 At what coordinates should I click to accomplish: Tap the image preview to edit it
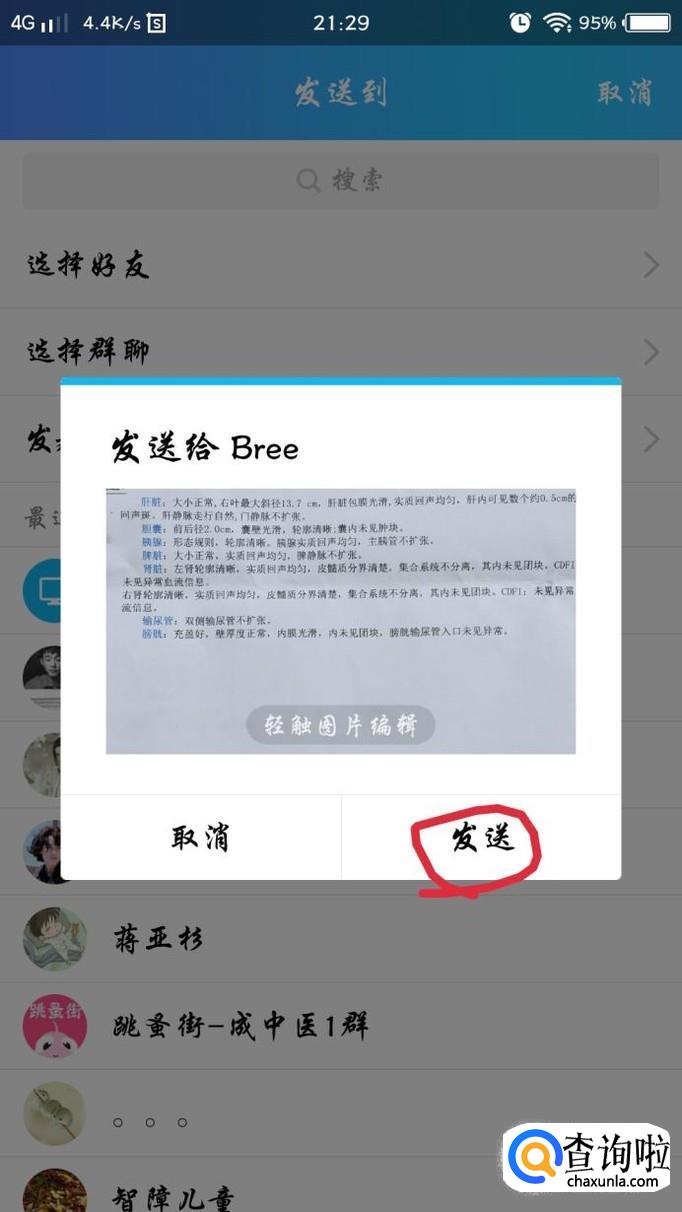click(340, 620)
